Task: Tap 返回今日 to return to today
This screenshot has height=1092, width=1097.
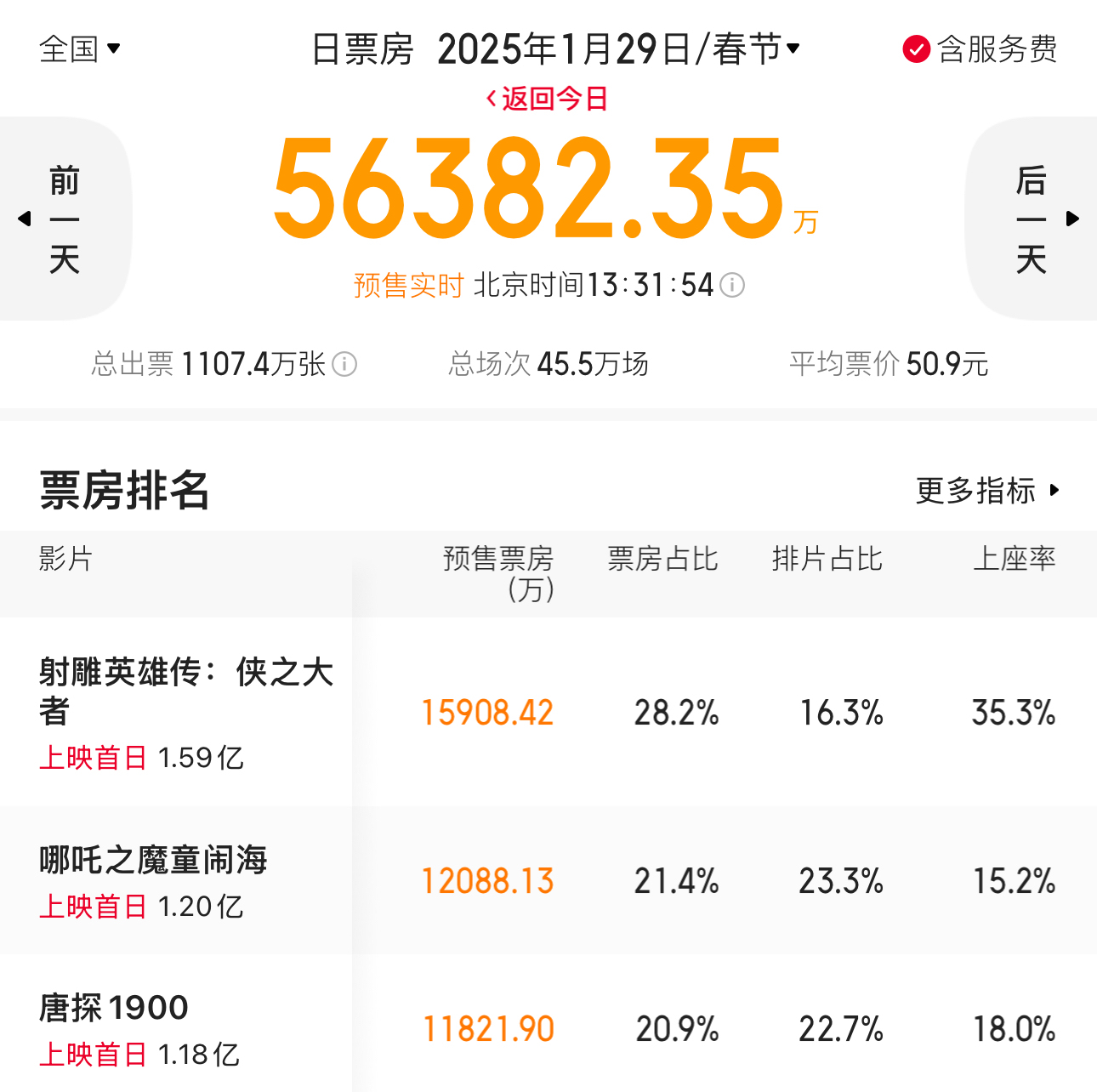Action: (547, 99)
